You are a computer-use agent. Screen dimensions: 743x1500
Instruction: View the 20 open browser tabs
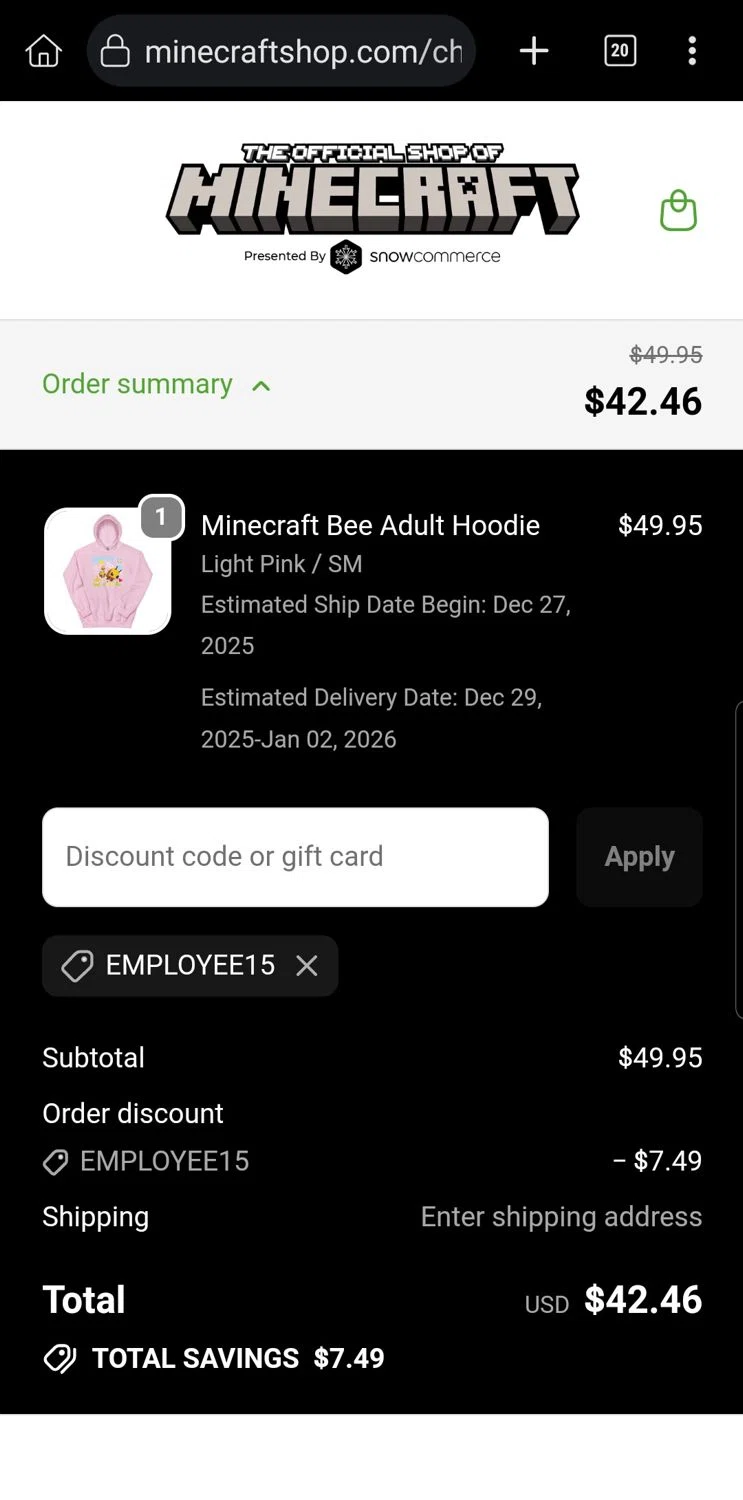click(620, 50)
